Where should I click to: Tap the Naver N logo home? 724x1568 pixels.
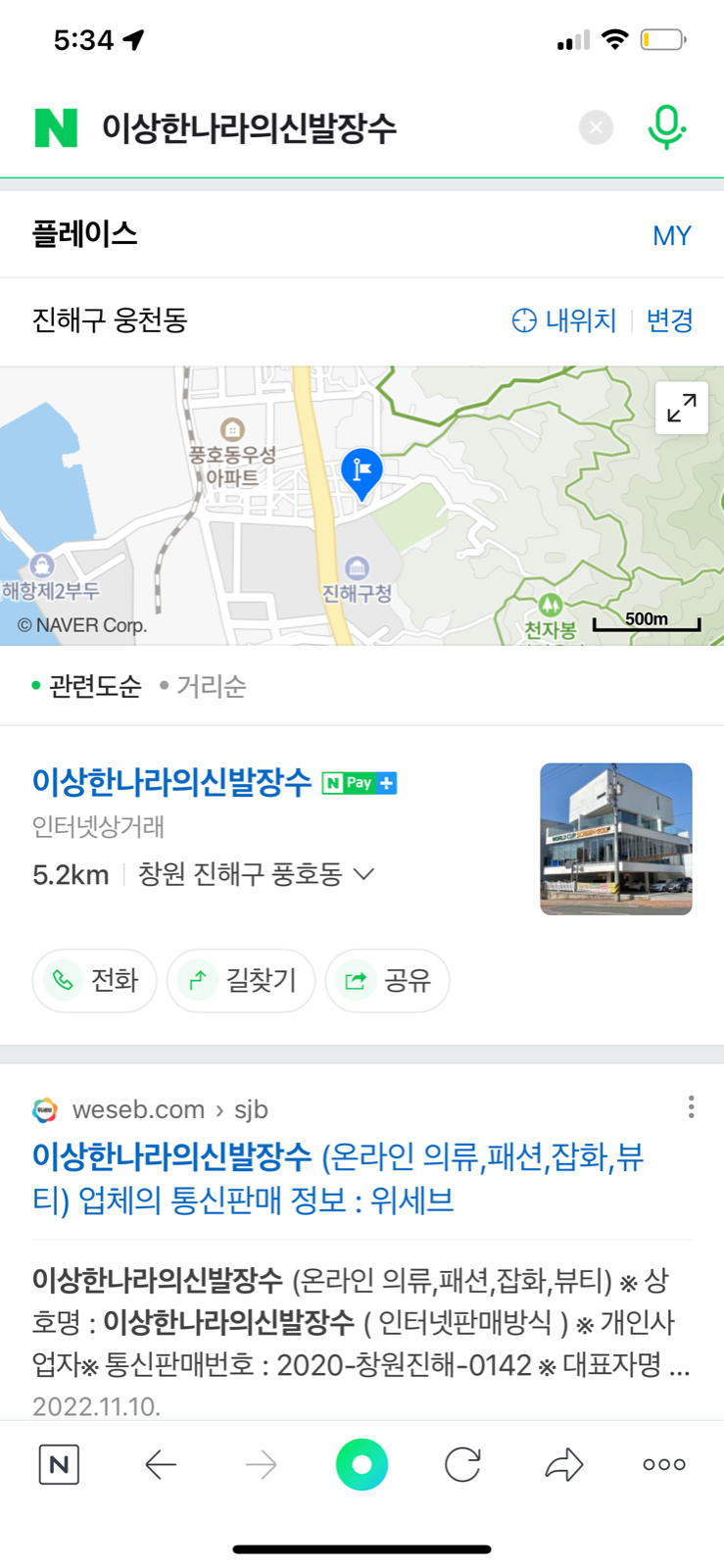[x=56, y=127]
